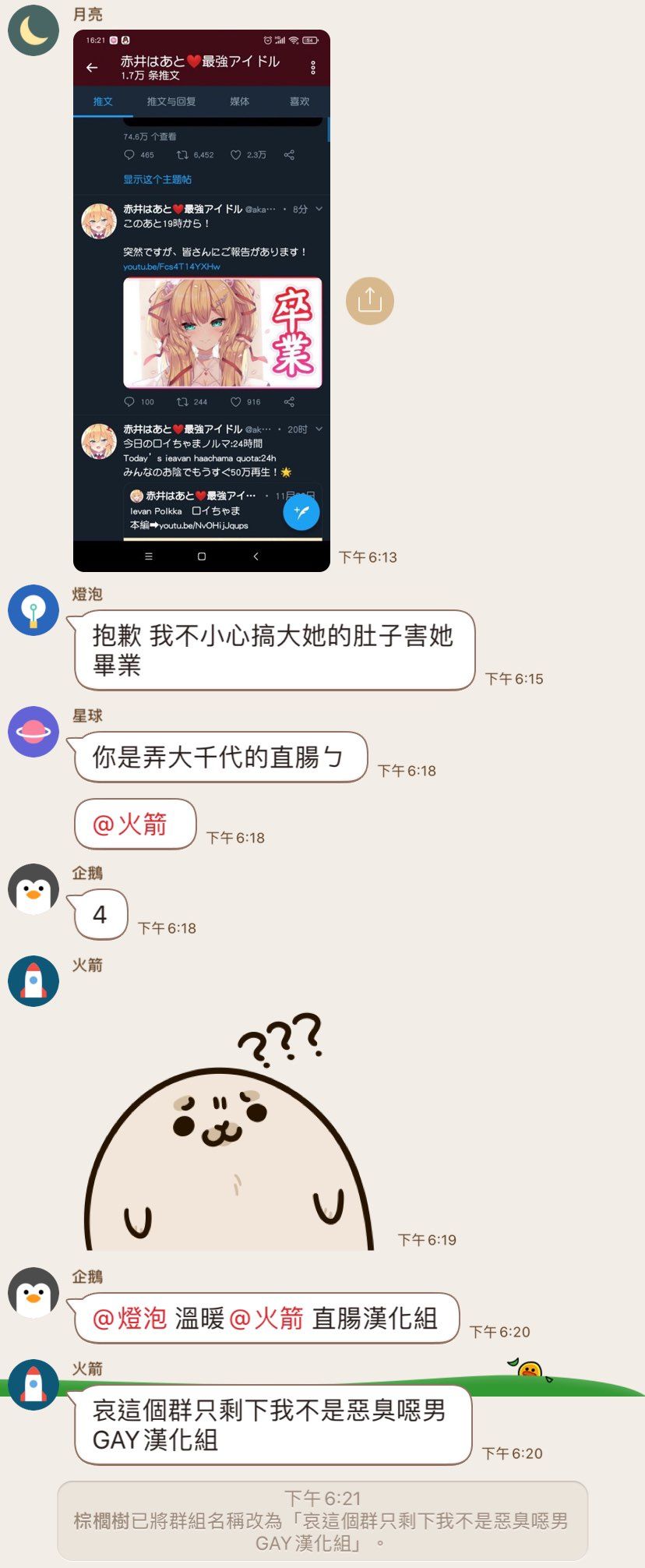Share the screenshot image sent by 月亮
The image size is (645, 1568).
pyautogui.click(x=369, y=300)
